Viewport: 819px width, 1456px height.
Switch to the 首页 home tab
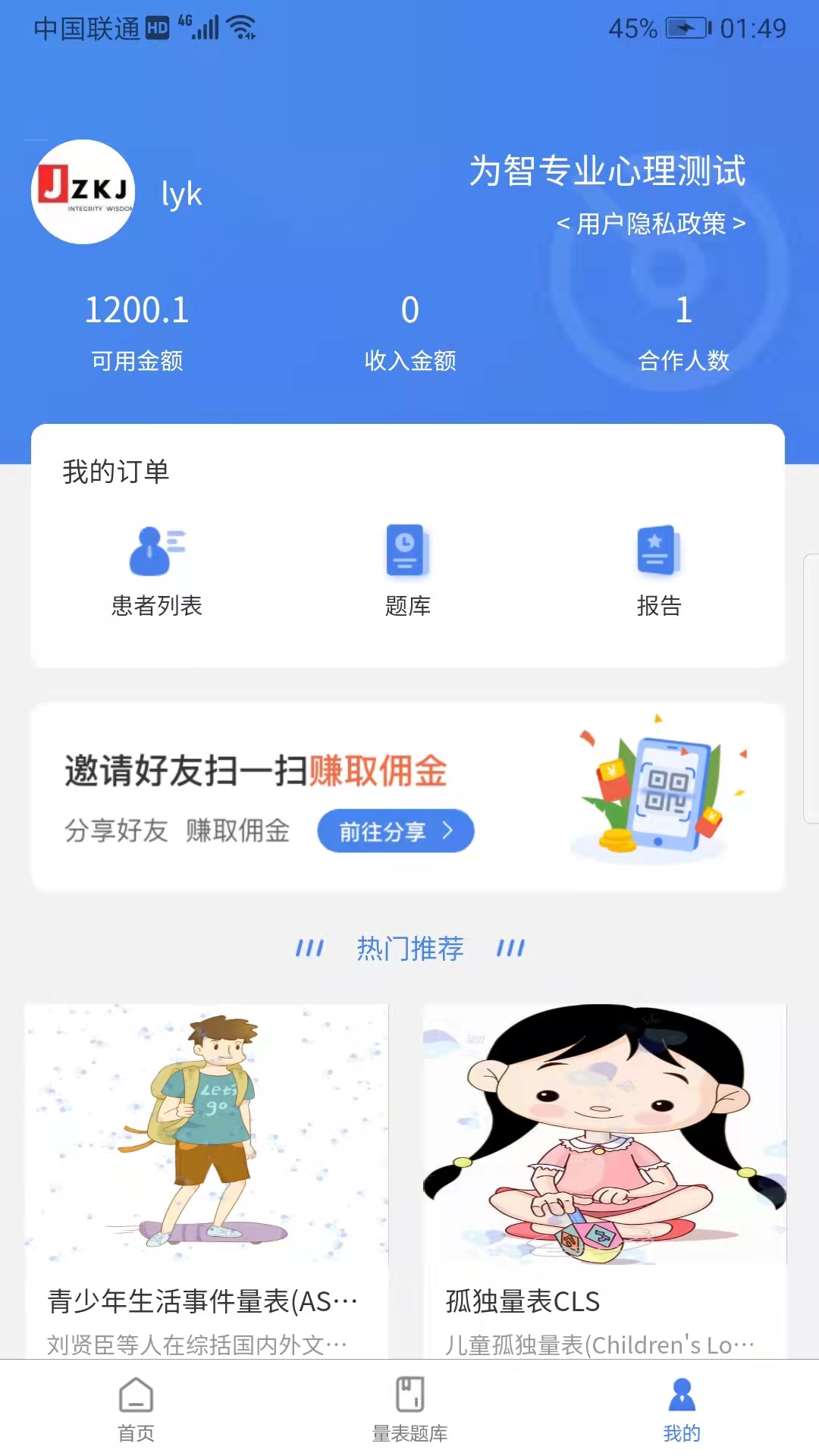click(136, 1409)
